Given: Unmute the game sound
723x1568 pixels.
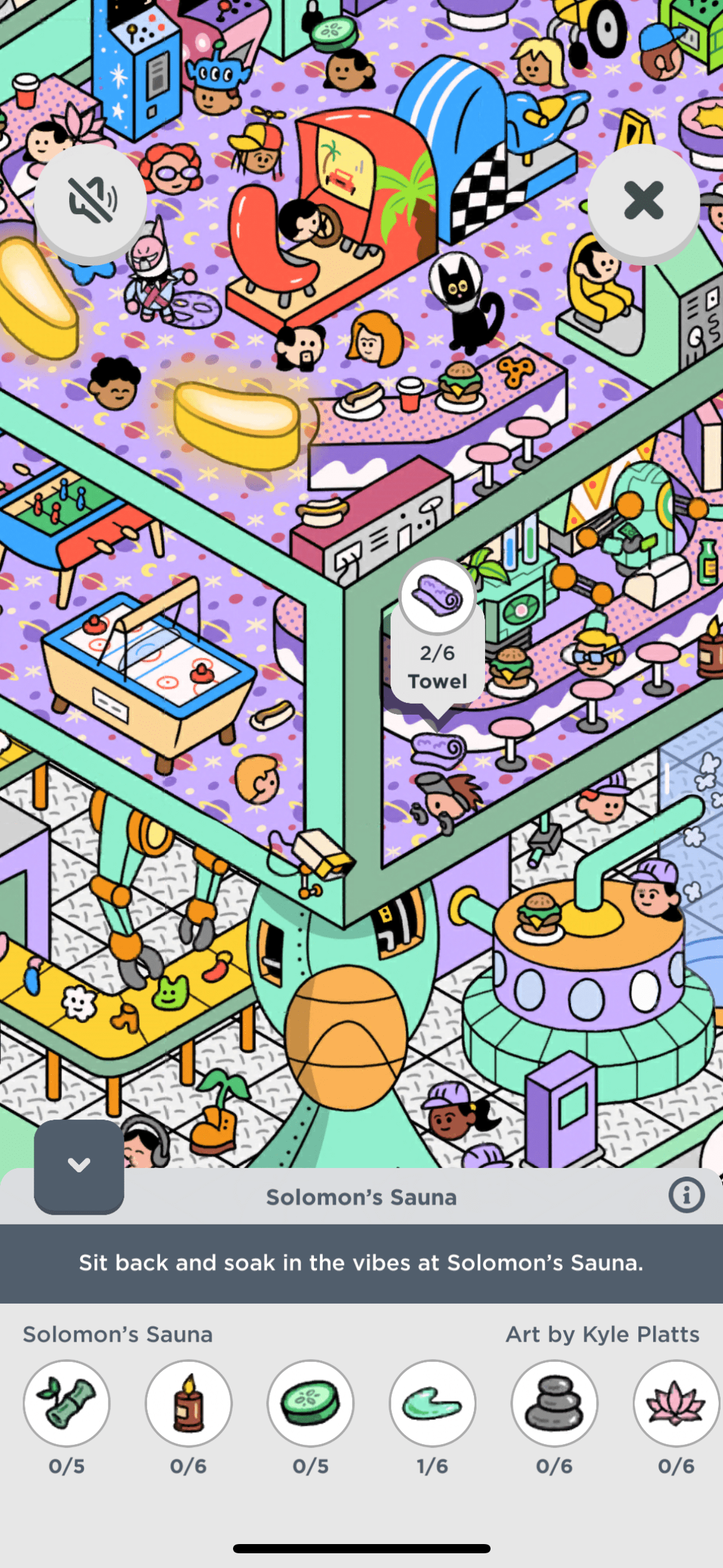Looking at the screenshot, I should point(91,201).
